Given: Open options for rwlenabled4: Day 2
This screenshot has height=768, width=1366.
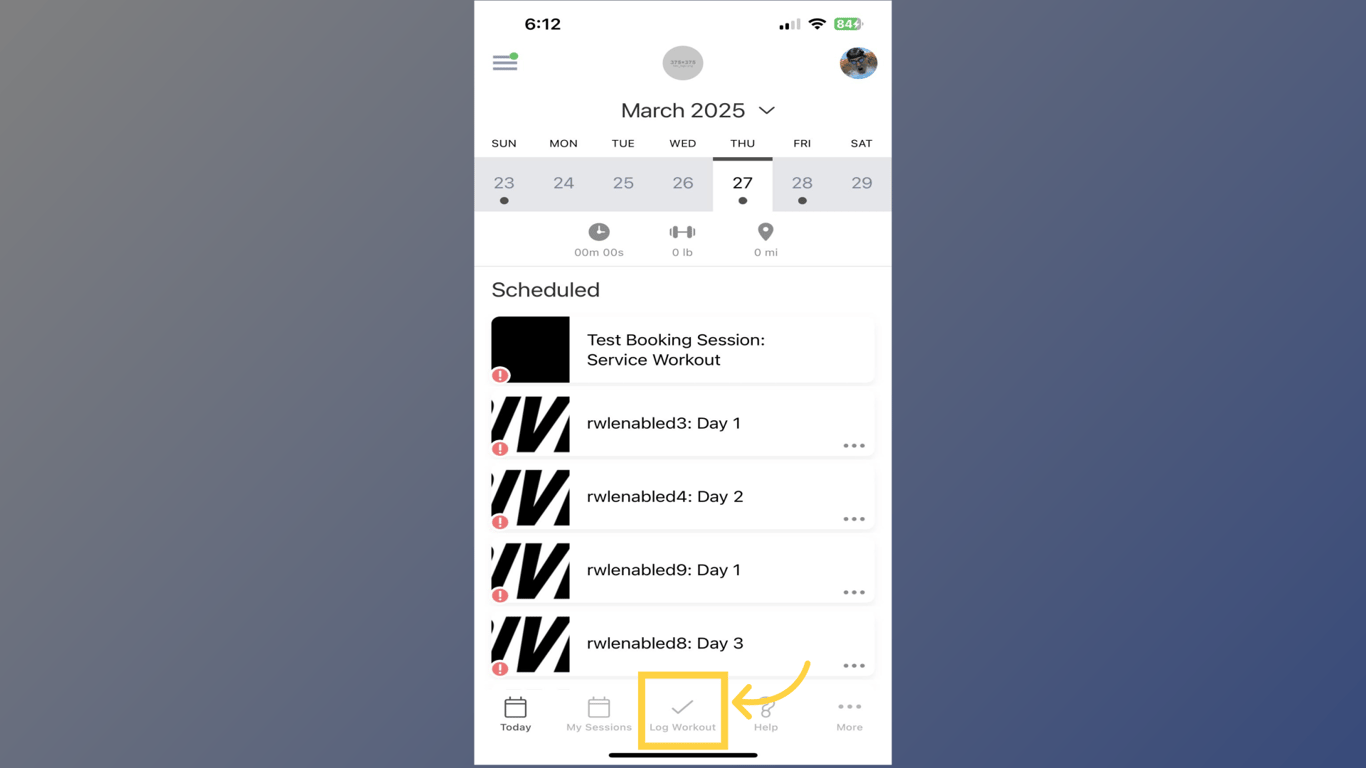Looking at the screenshot, I should coord(853,519).
